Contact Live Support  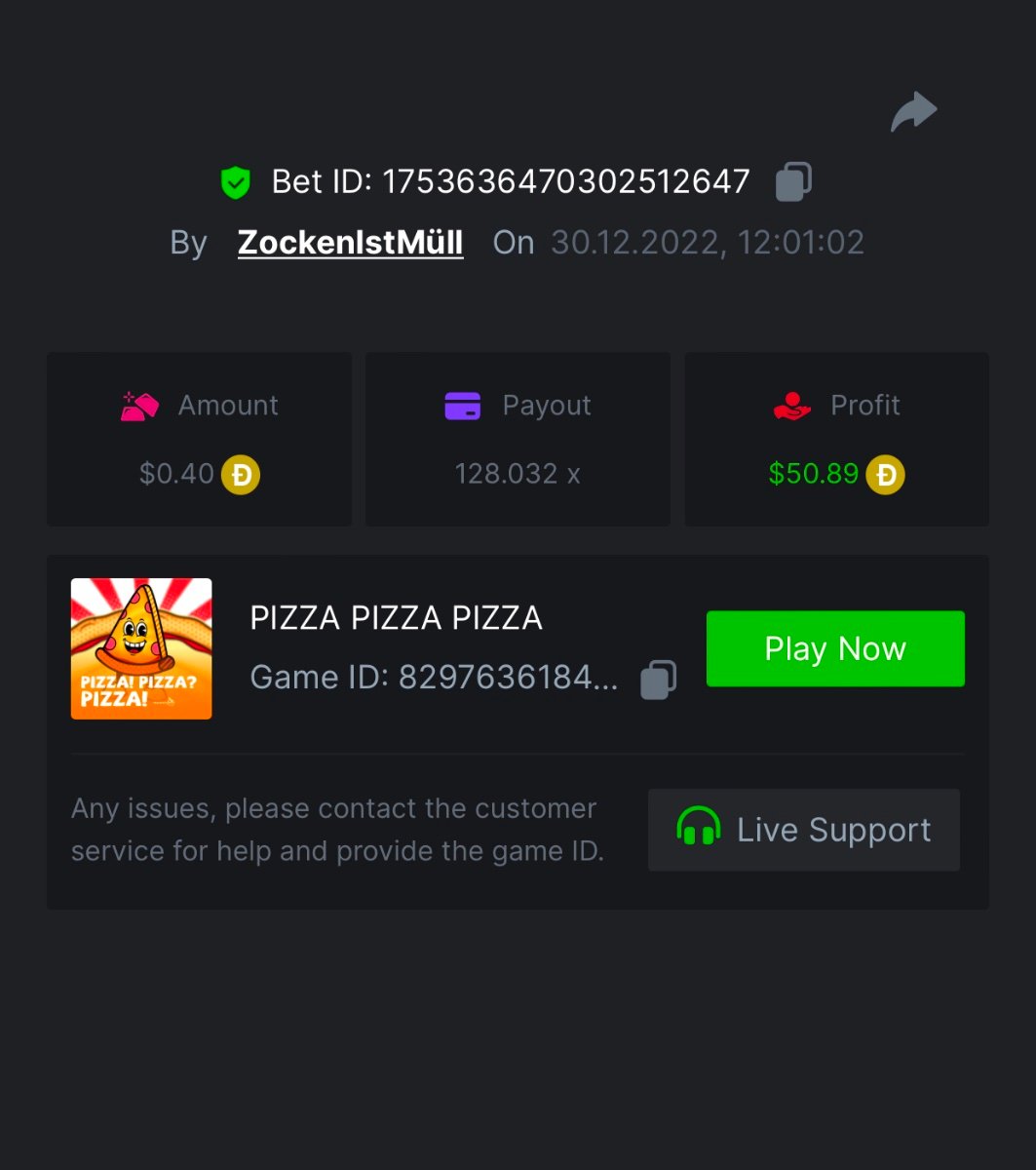[803, 830]
